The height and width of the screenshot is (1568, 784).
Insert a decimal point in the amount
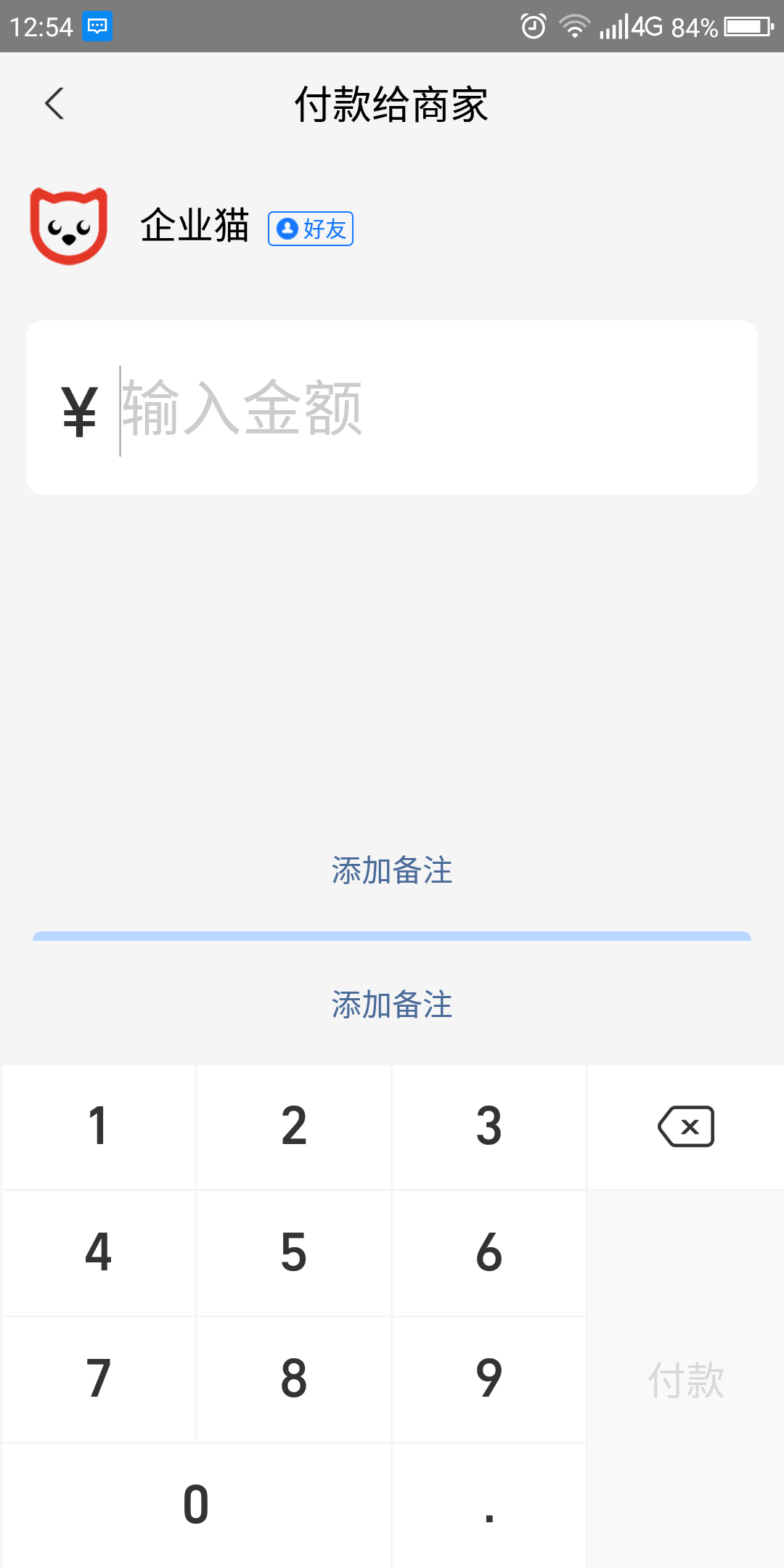489,1505
